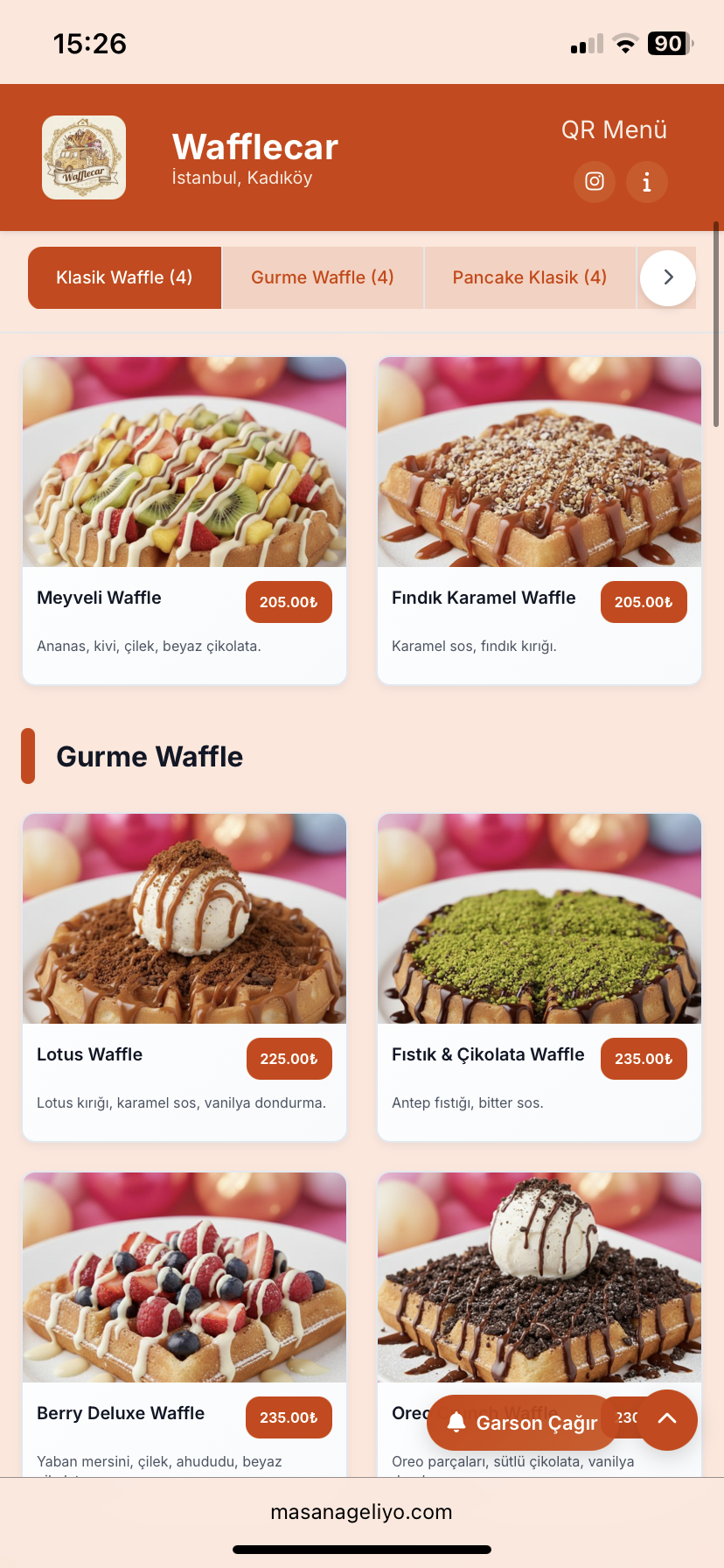Switch to the Gurme Waffle tab
724x1568 pixels.
[x=323, y=277]
